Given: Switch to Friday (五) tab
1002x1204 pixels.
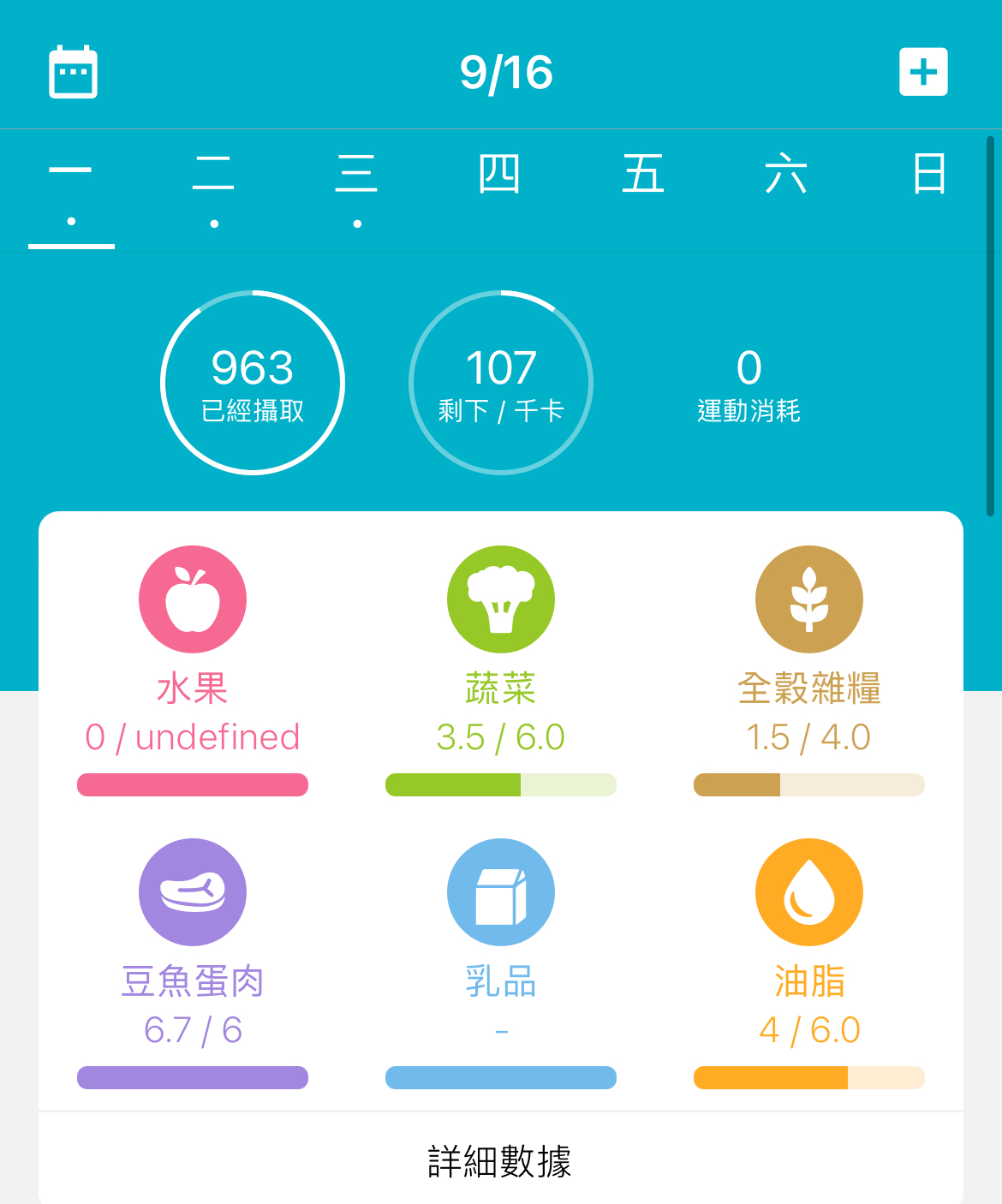Looking at the screenshot, I should tap(643, 176).
